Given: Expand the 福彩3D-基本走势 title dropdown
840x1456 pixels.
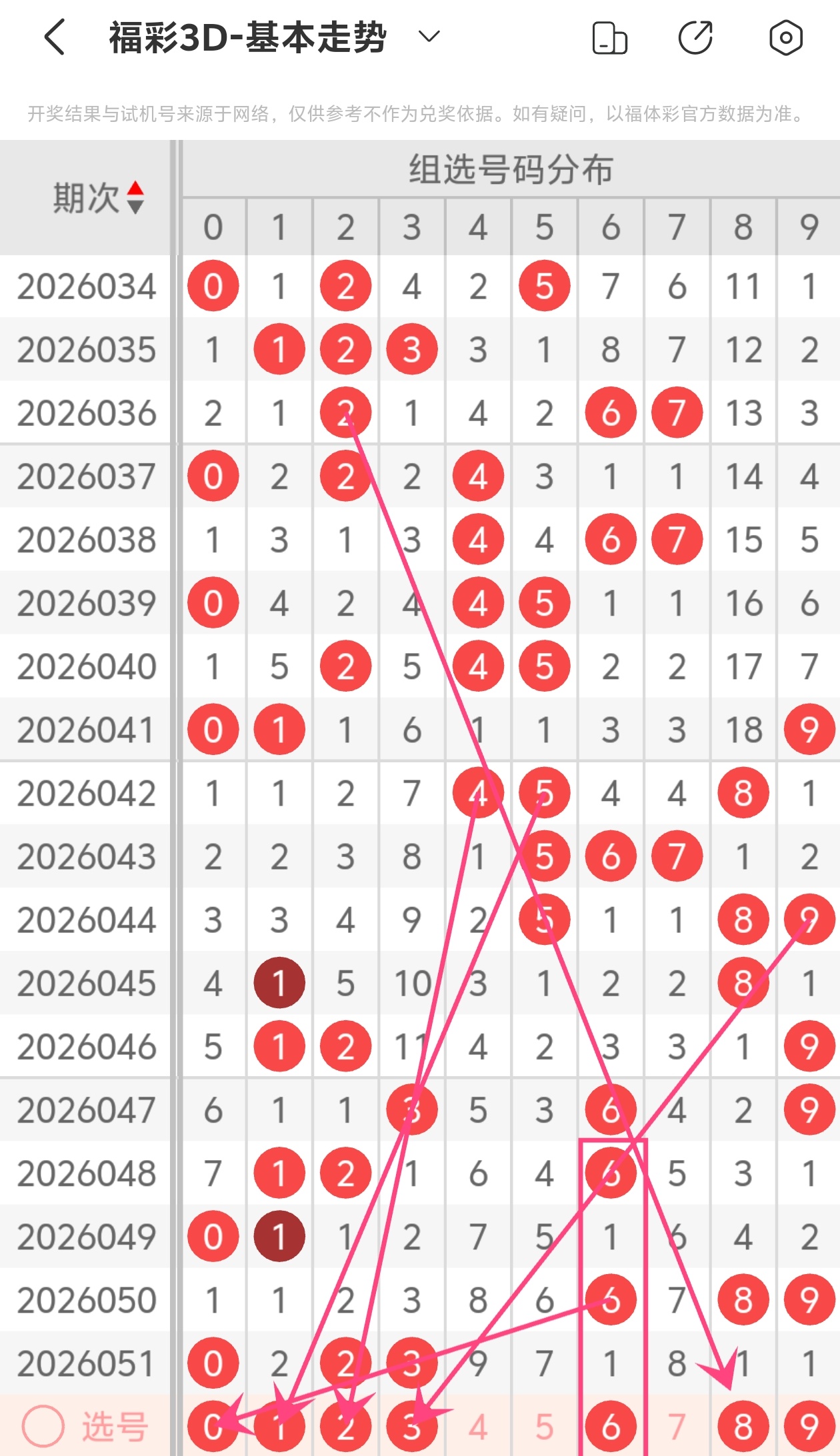Looking at the screenshot, I should click(429, 37).
